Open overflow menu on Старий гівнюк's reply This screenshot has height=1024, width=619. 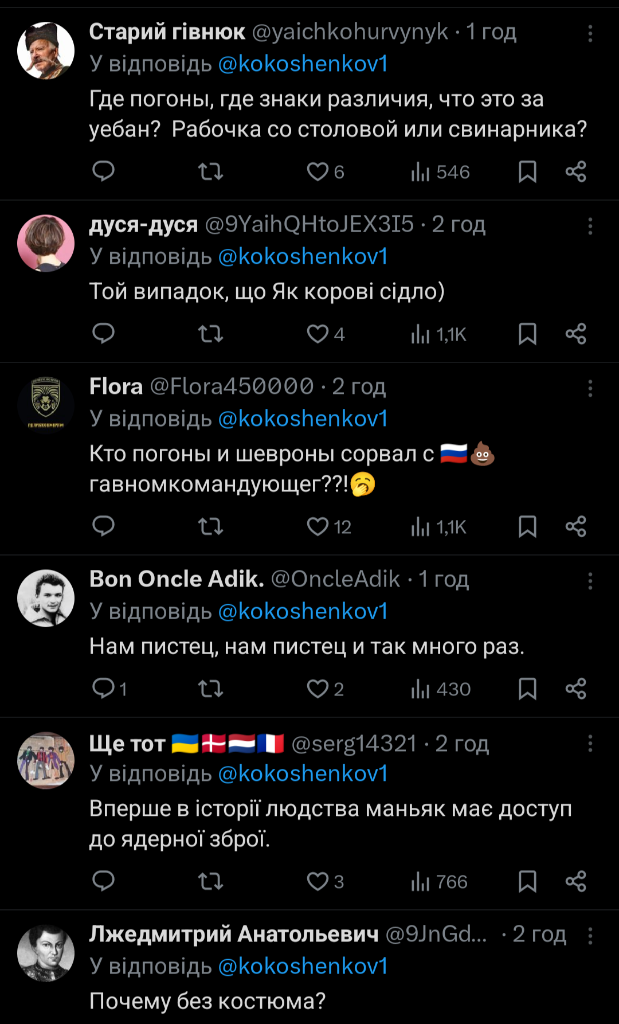(590, 33)
